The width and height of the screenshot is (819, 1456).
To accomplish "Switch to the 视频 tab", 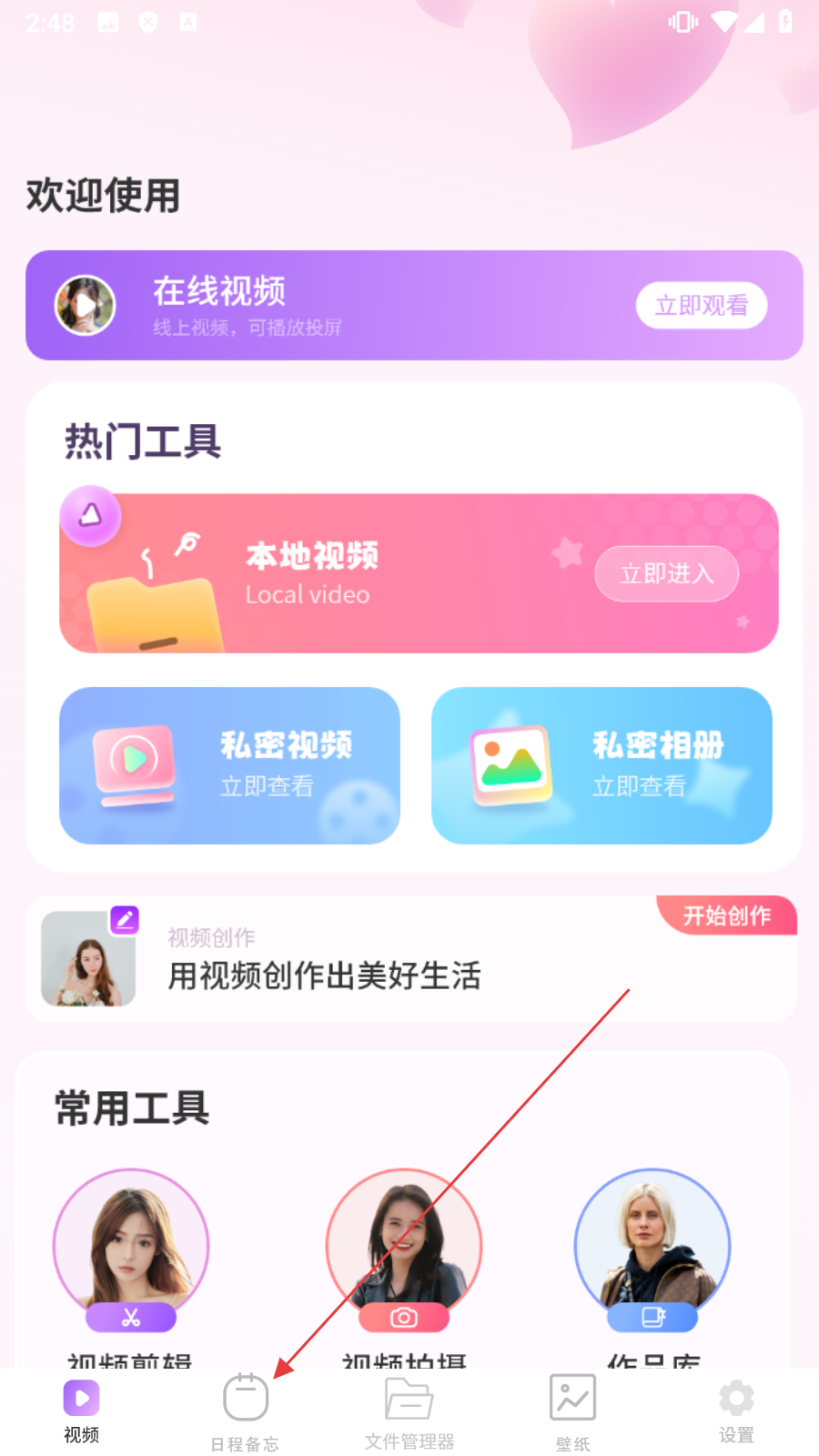I will click(82, 1411).
